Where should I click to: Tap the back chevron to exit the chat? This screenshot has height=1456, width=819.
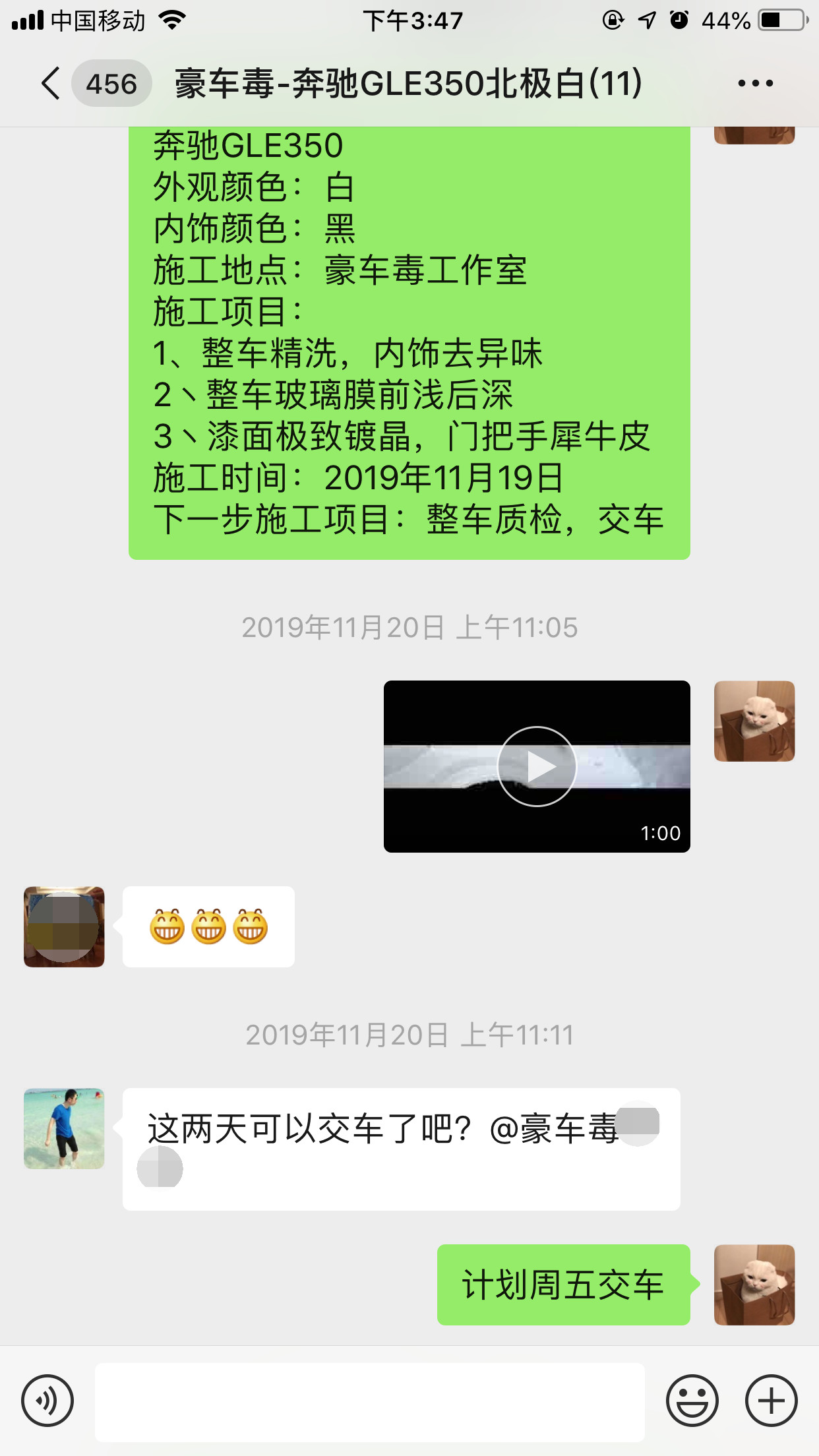50,84
